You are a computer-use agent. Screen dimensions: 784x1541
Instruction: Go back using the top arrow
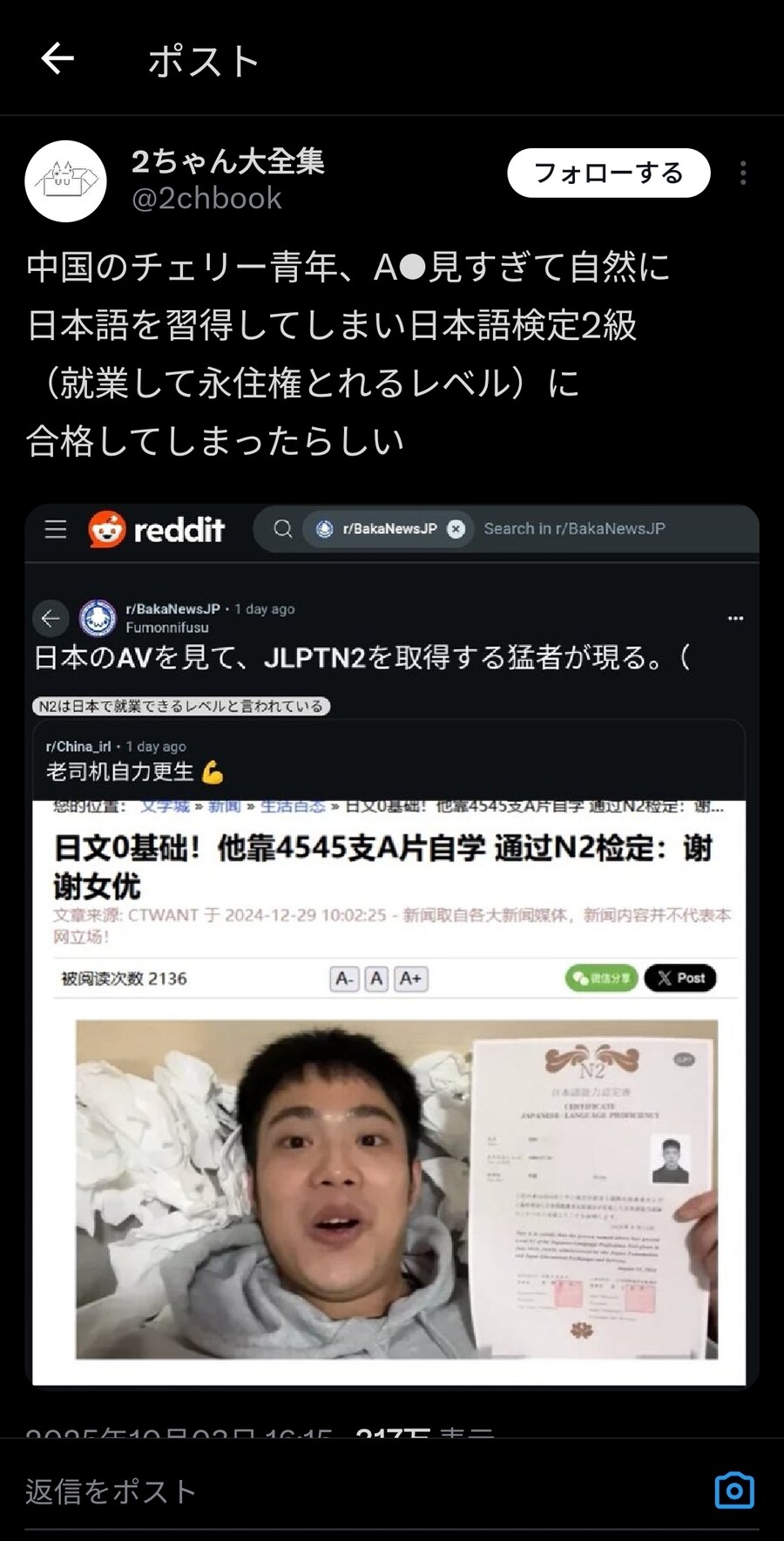(57, 59)
